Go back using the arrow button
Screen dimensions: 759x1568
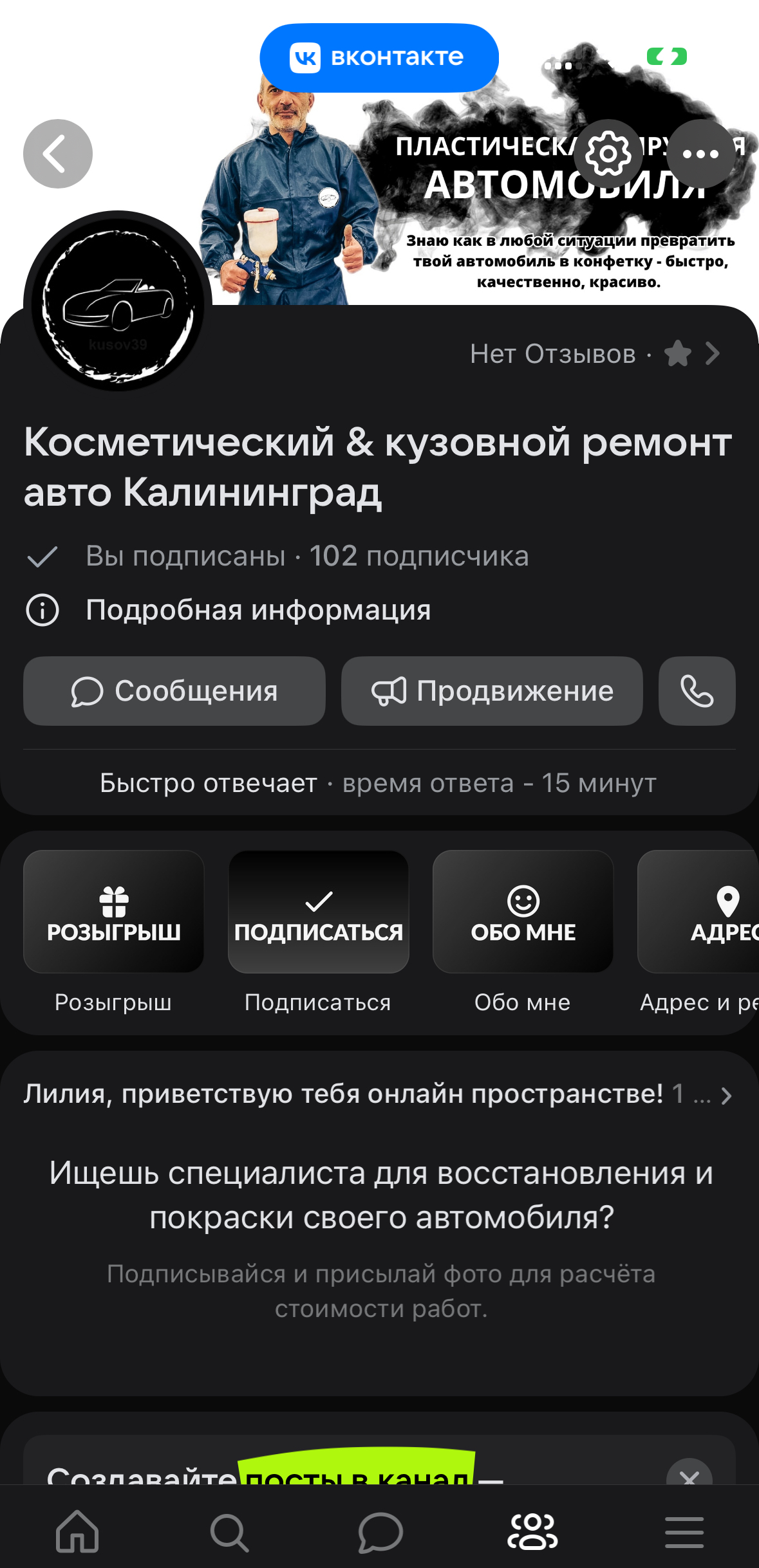tap(58, 154)
